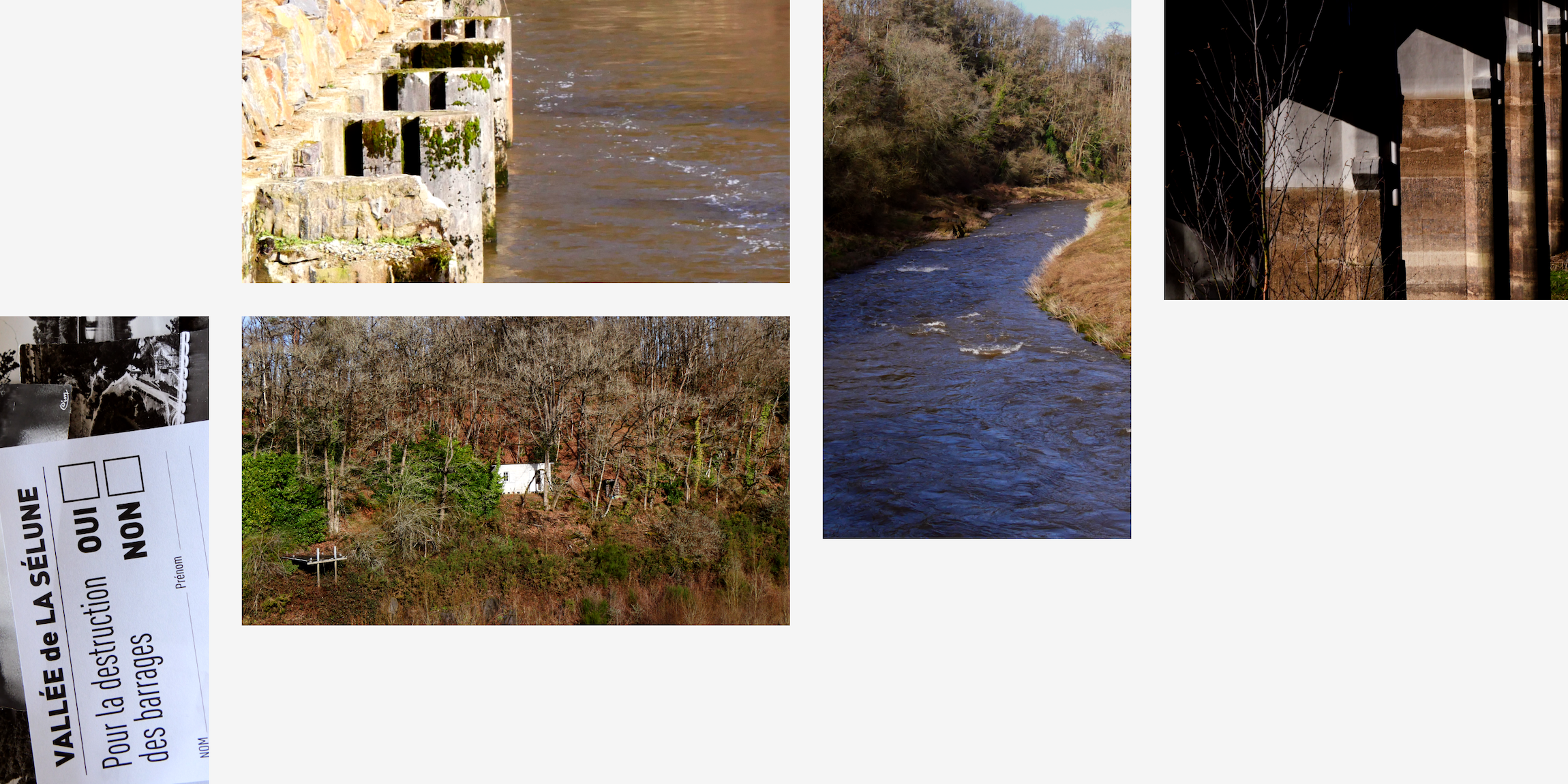Image resolution: width=1568 pixels, height=784 pixels.
Task: Open the mossy stone wall river photo
Action: (x=515, y=141)
